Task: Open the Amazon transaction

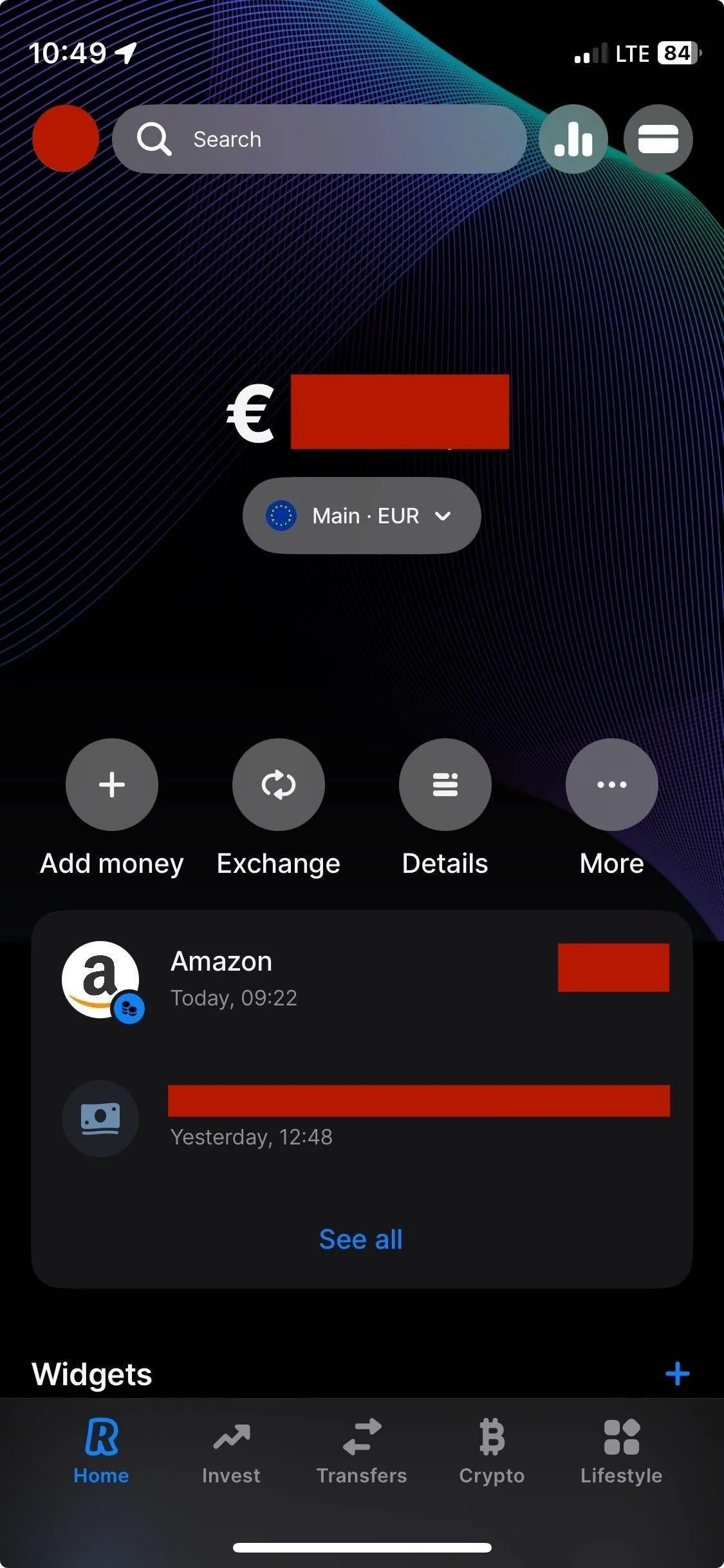Action: coord(362,980)
